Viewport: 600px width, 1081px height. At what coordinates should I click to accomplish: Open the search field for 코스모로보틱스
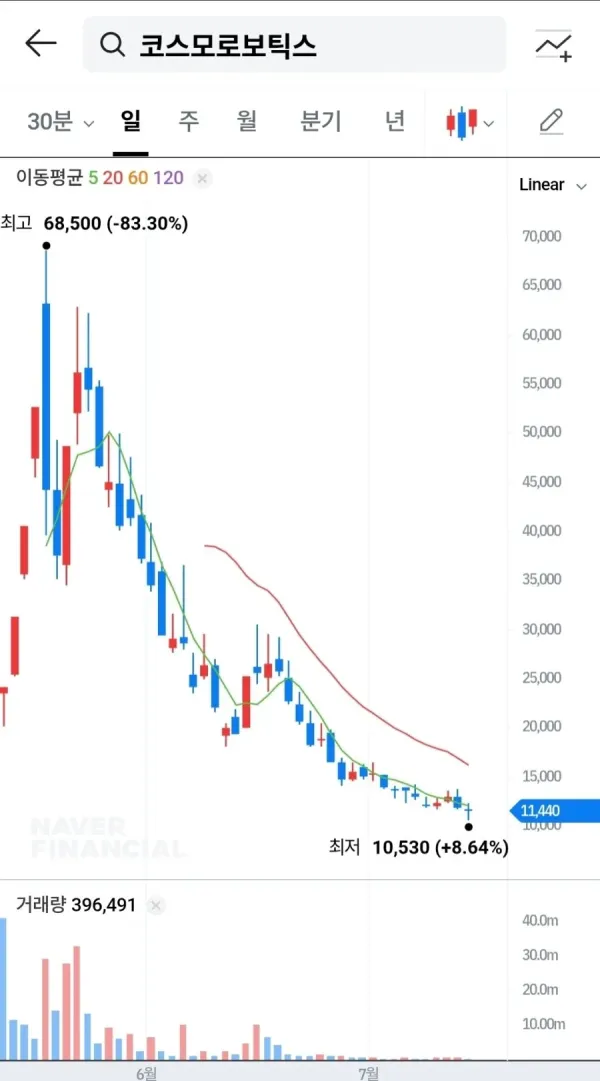(294, 45)
